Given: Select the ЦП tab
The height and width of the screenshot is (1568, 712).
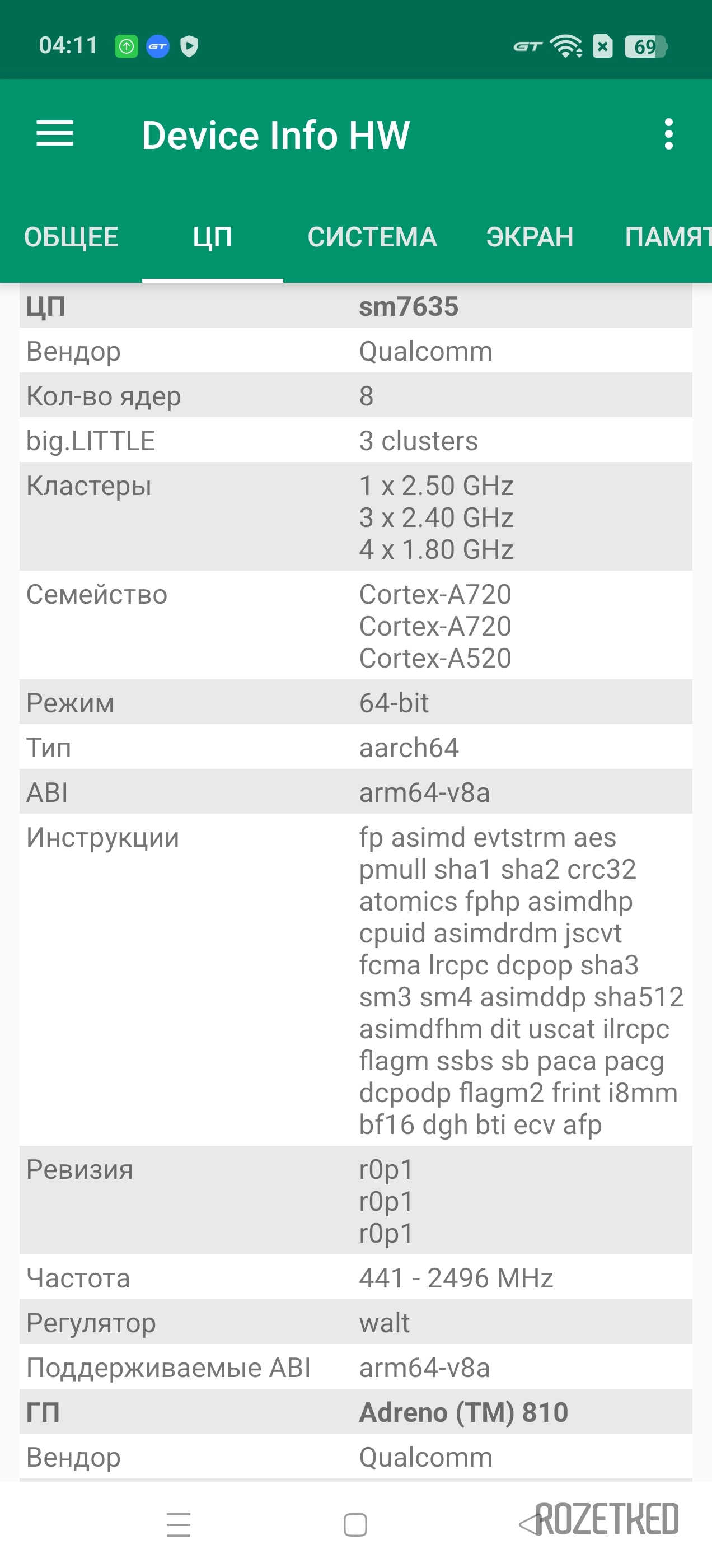Looking at the screenshot, I should [x=212, y=237].
